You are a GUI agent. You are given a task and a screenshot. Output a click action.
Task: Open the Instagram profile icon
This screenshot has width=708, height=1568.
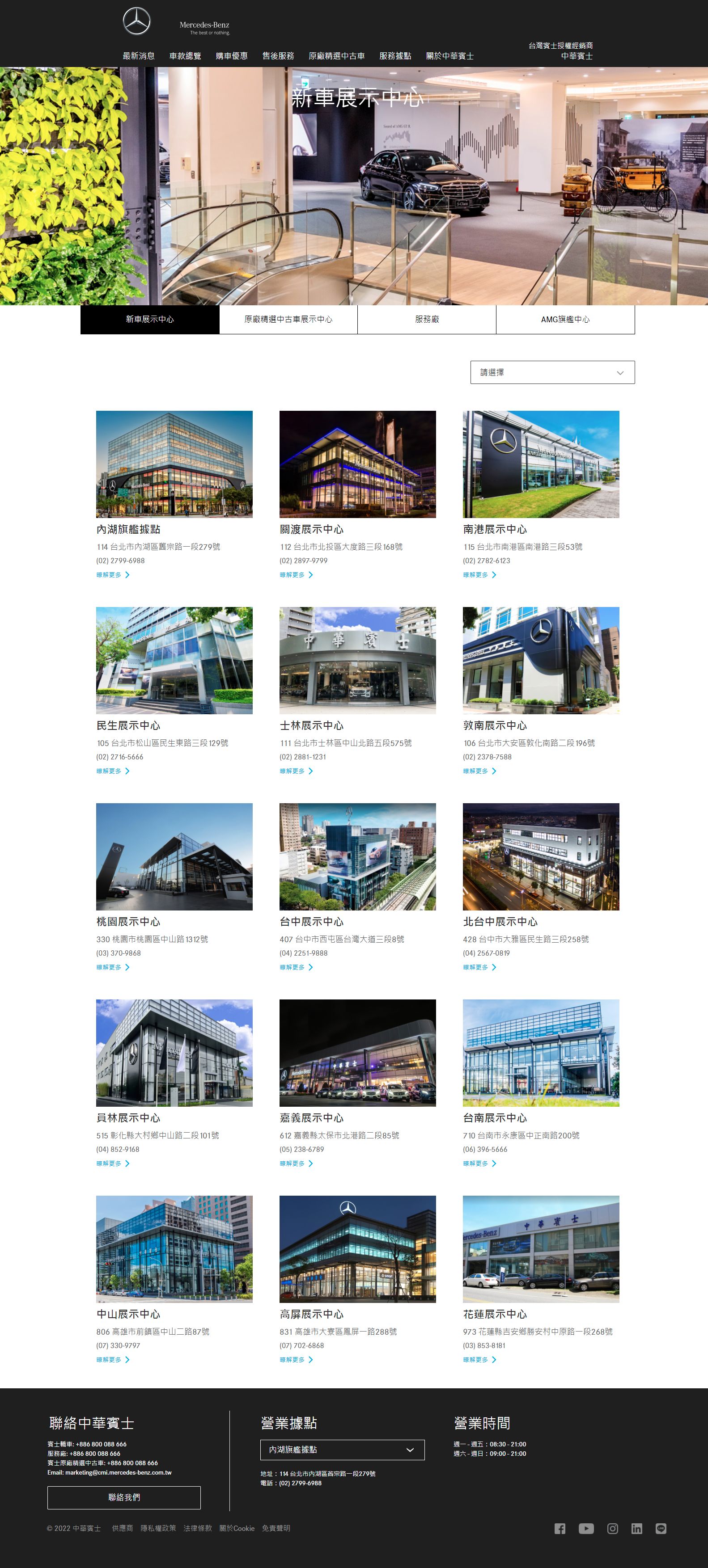(612, 1528)
